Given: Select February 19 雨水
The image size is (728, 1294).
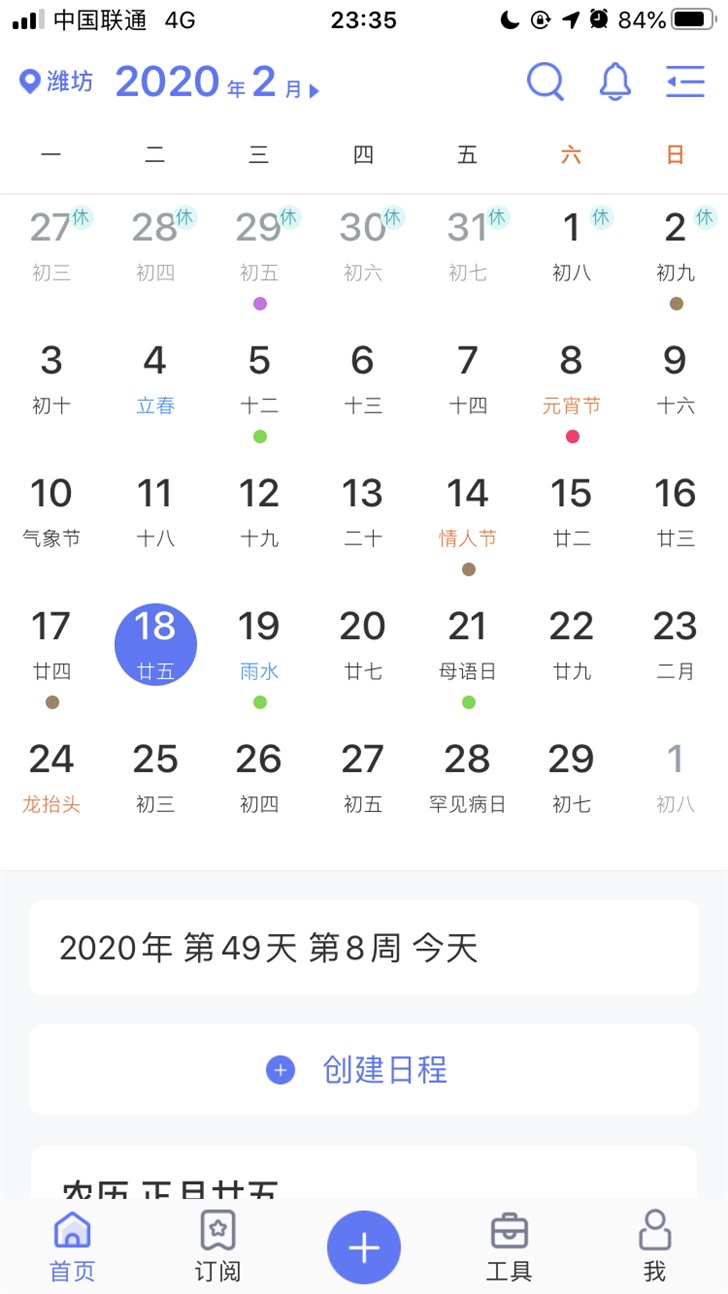Looking at the screenshot, I should (x=259, y=645).
